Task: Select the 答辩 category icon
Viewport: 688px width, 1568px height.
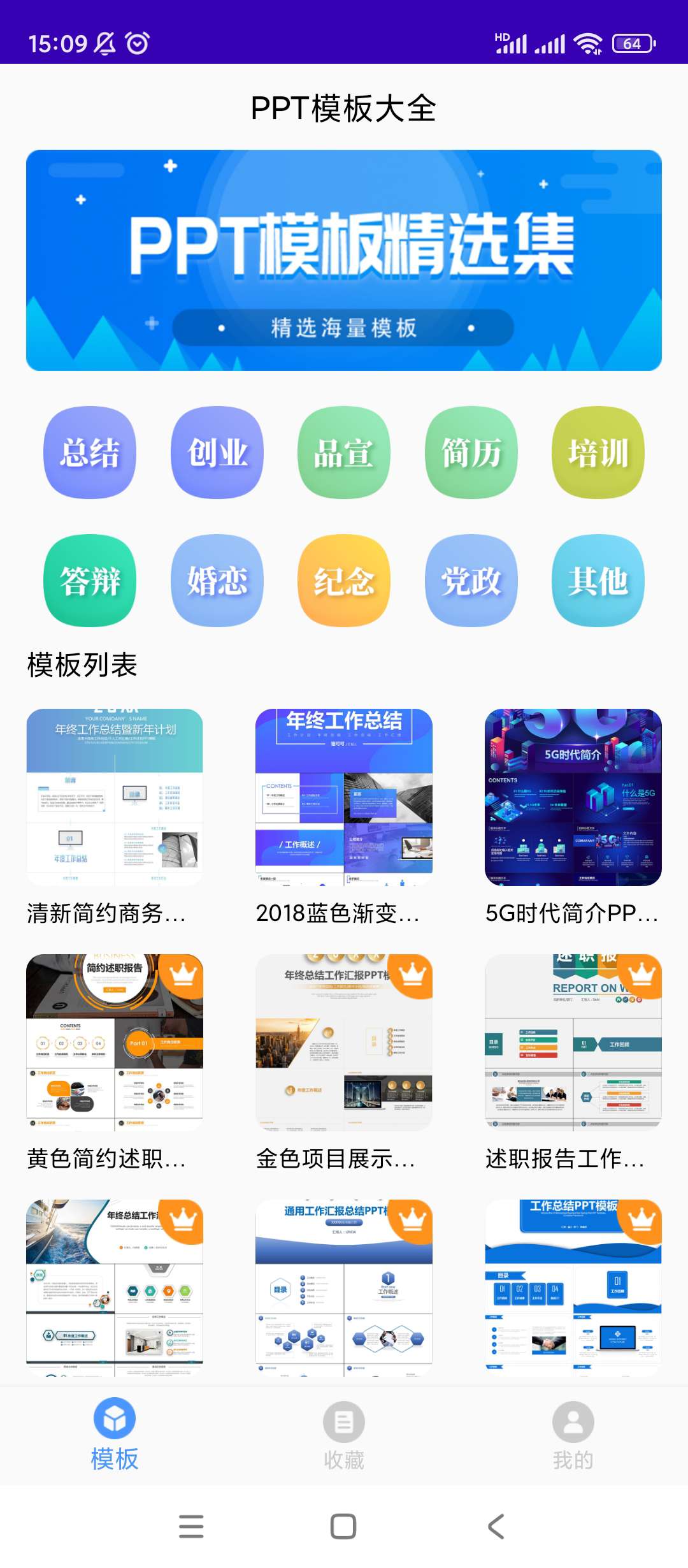Action: (x=89, y=581)
